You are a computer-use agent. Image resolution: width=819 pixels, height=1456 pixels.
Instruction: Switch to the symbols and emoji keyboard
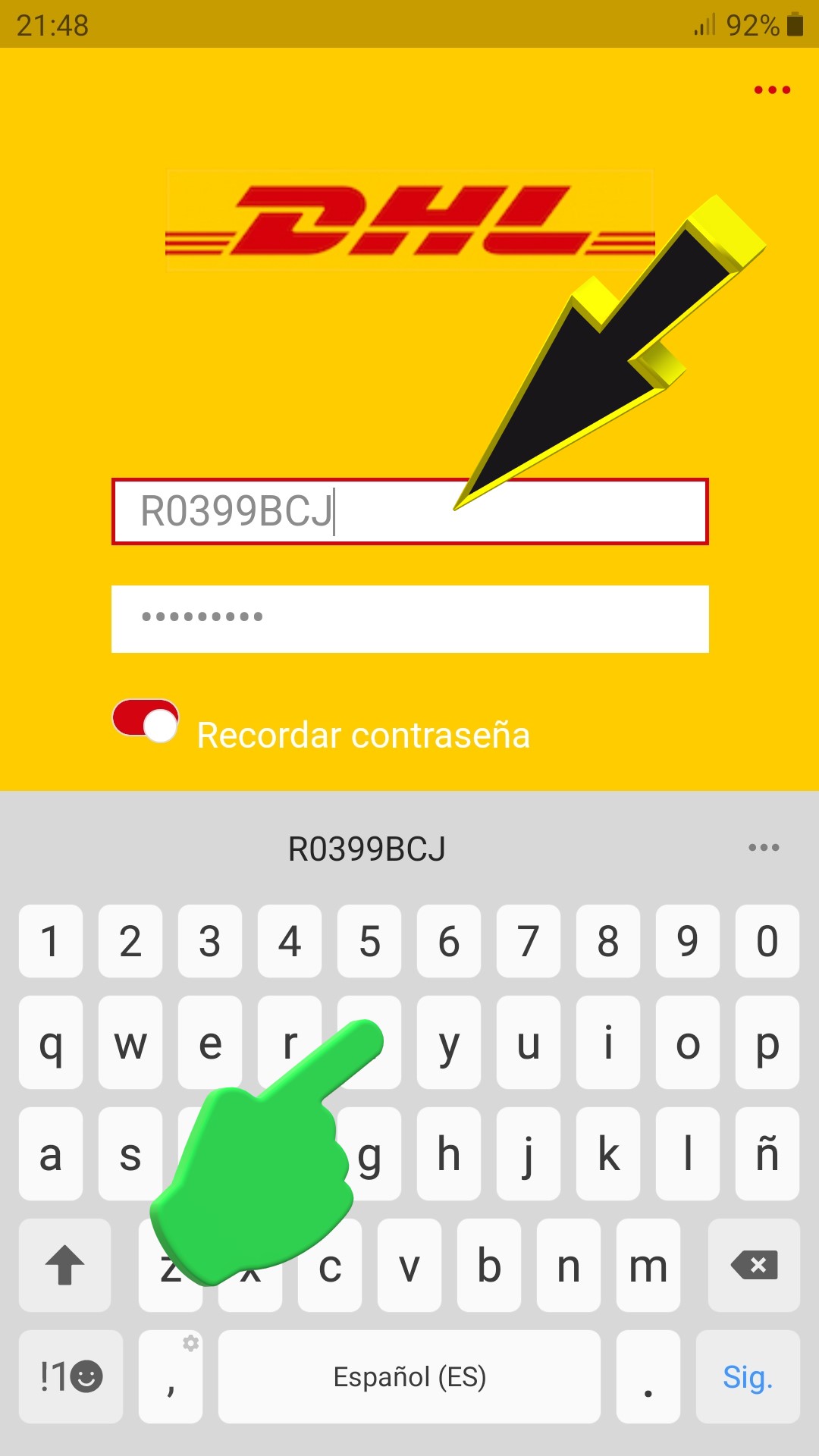click(x=71, y=1376)
